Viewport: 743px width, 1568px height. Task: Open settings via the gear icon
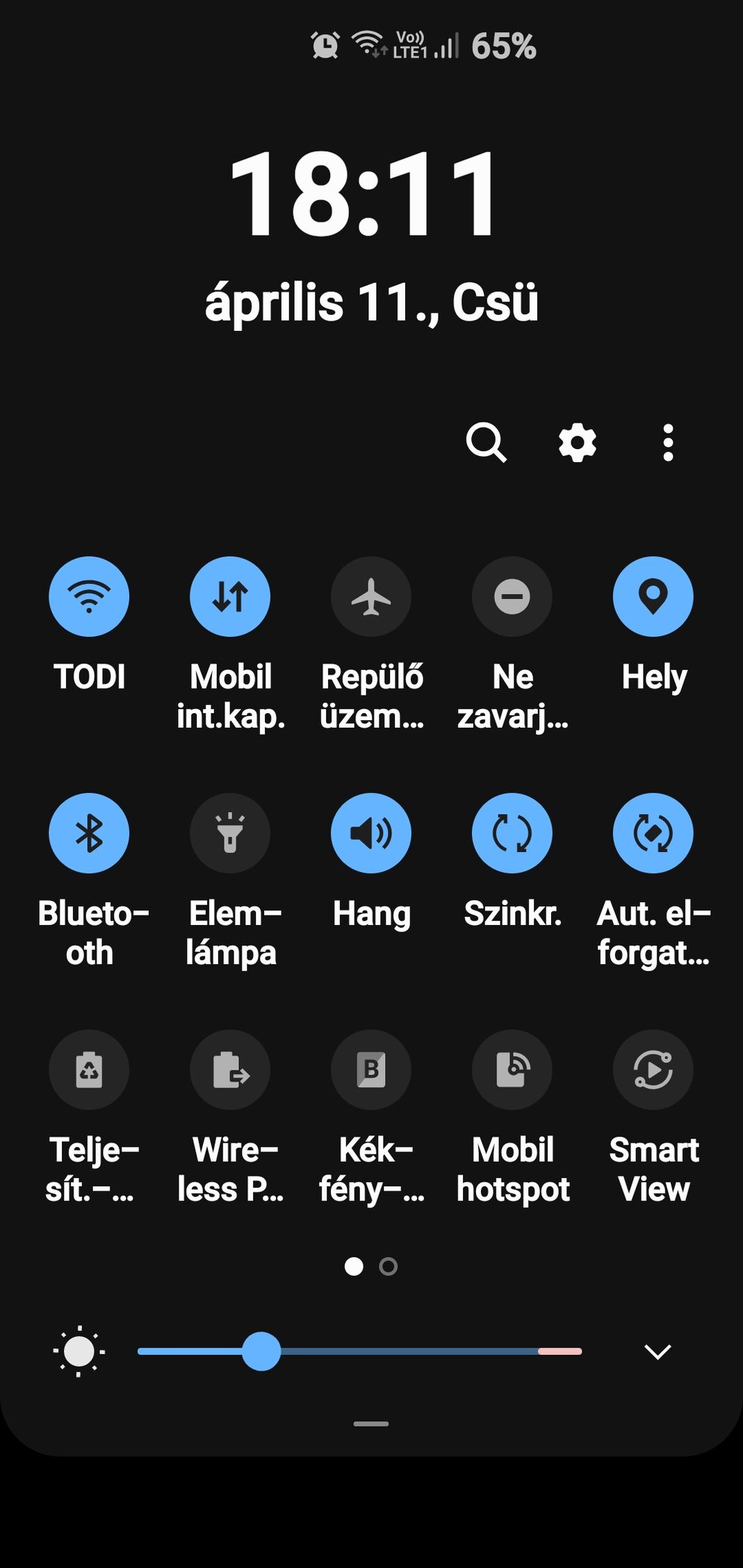(x=578, y=442)
